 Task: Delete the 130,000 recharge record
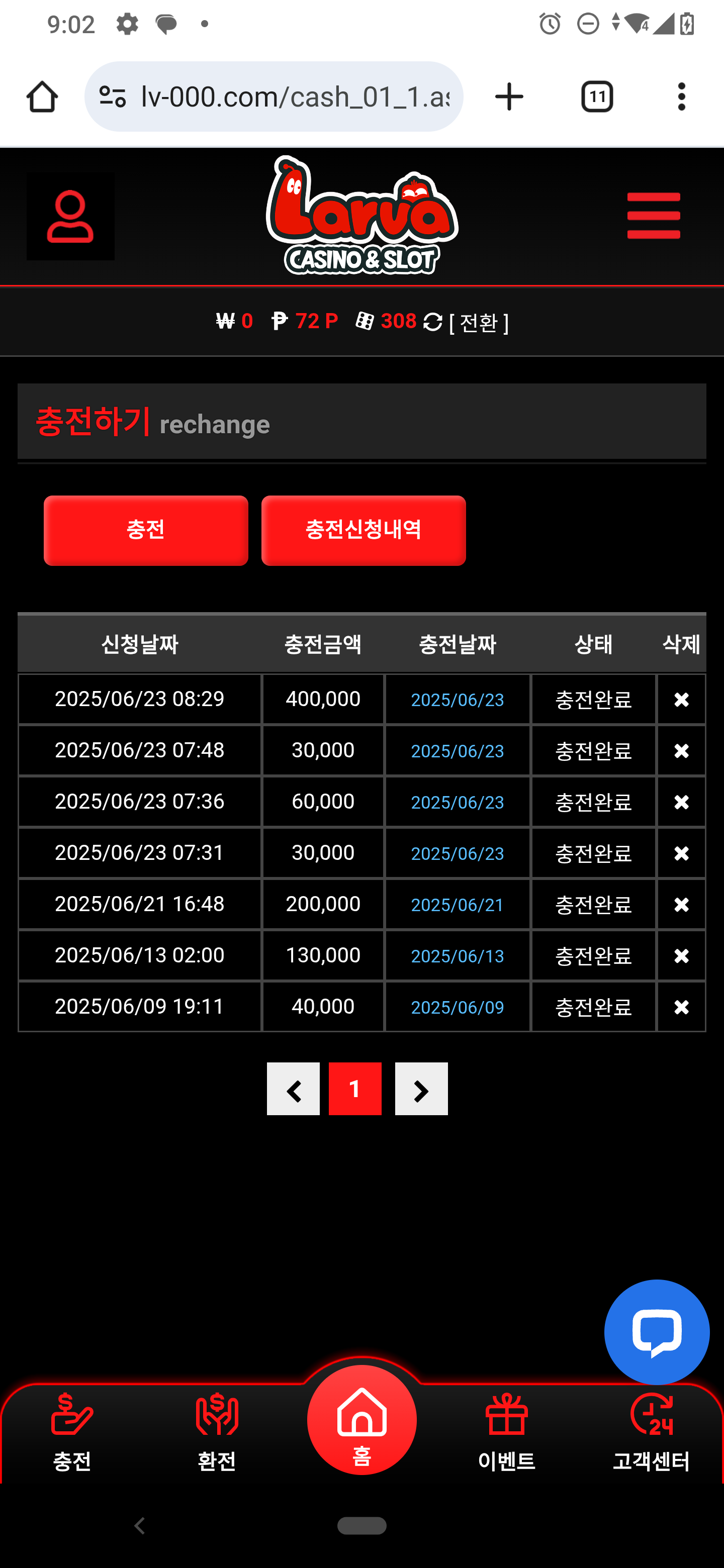(681, 956)
